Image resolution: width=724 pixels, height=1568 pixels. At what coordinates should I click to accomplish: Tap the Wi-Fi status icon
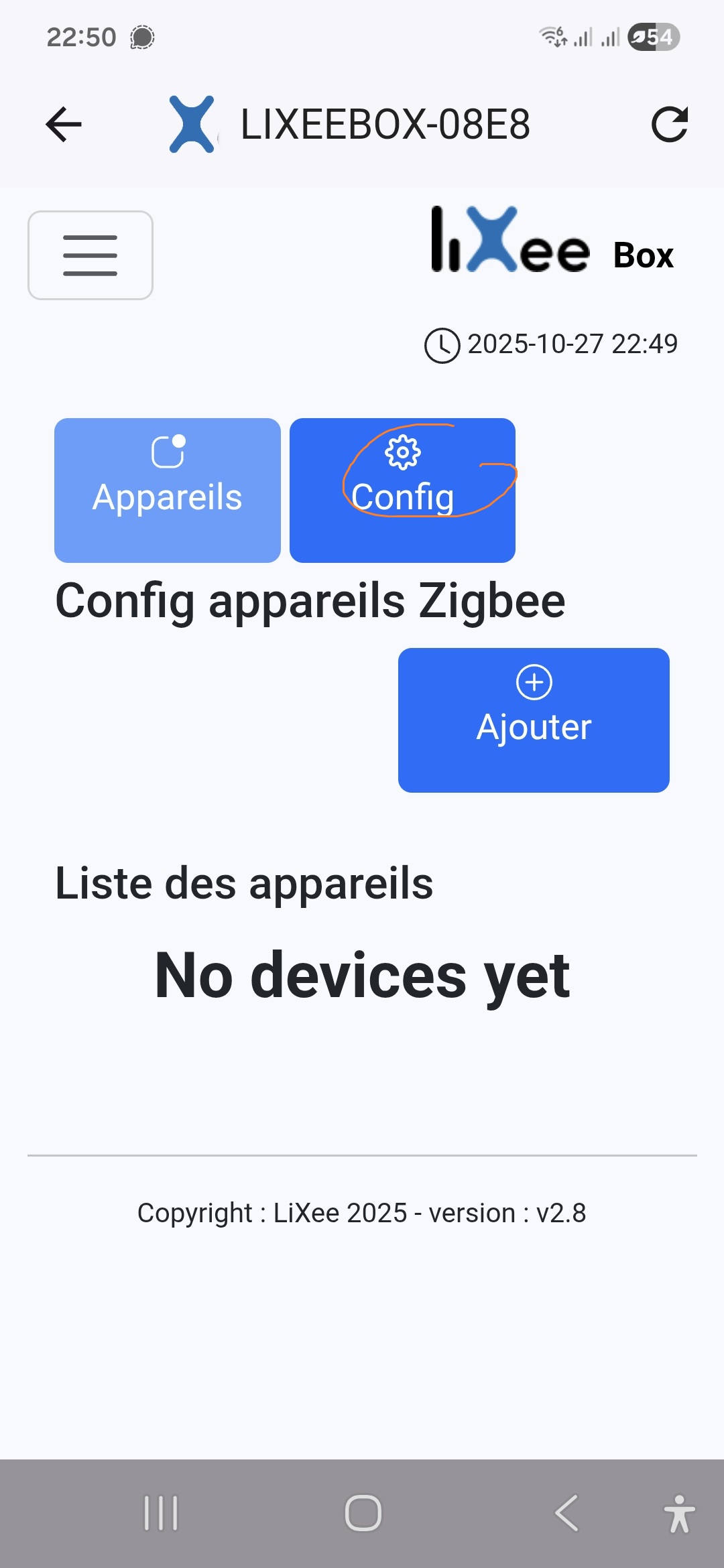554,37
